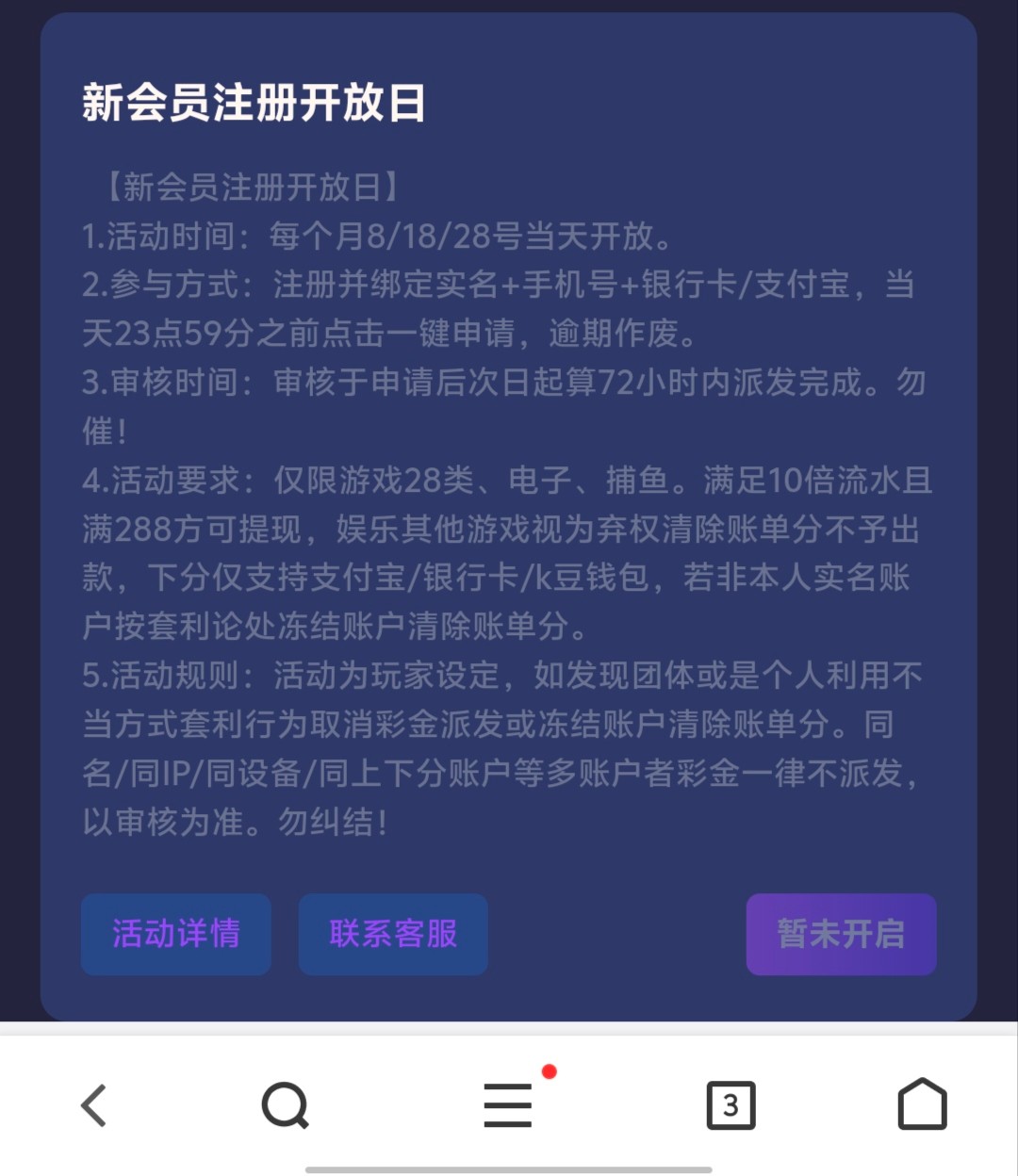View the 3 open browser tabs
The width and height of the screenshot is (1018, 1176).
pyautogui.click(x=731, y=1105)
